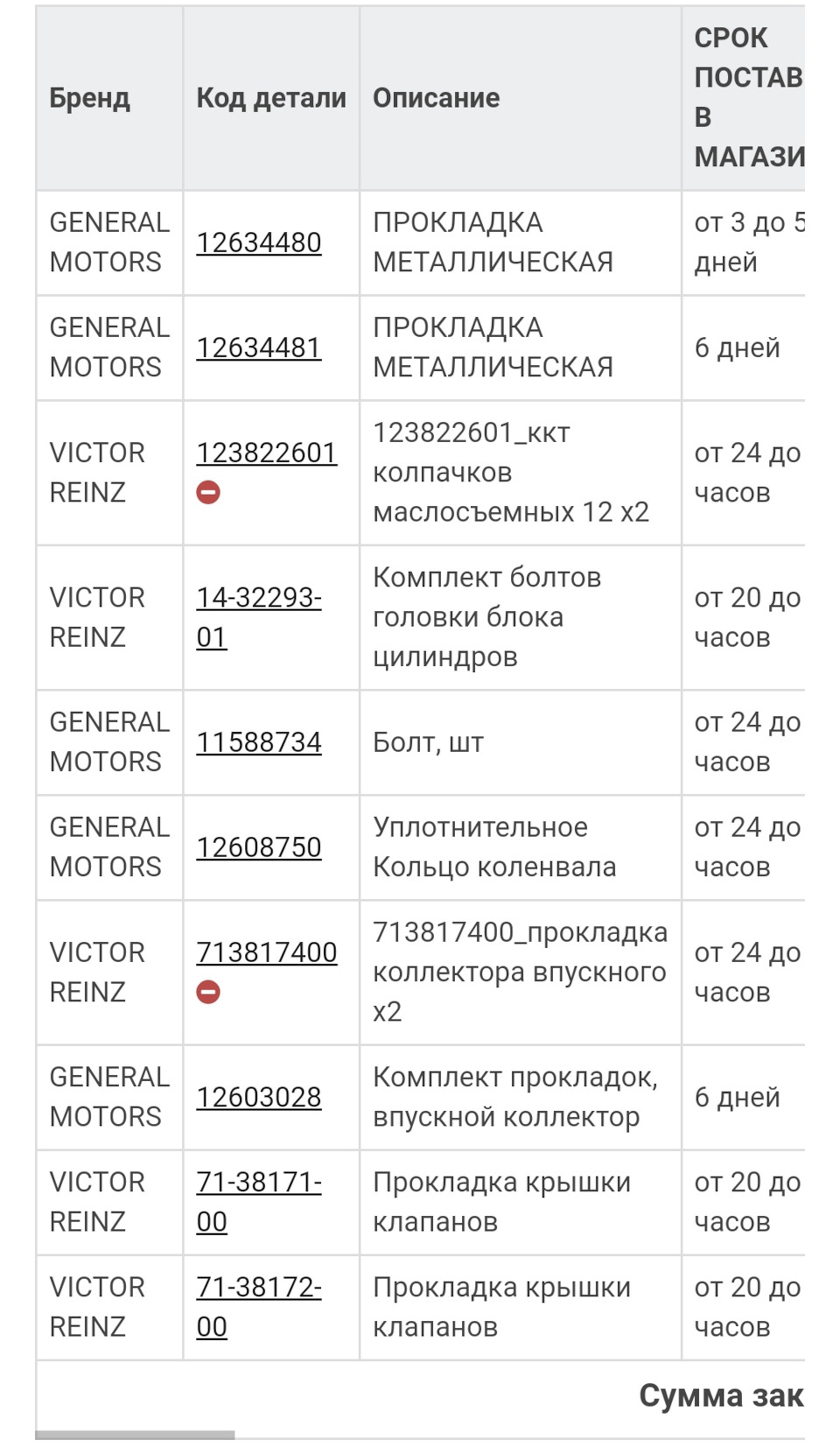Open part link 11588734
This screenshot has width=840, height=1454.
pos(256,741)
